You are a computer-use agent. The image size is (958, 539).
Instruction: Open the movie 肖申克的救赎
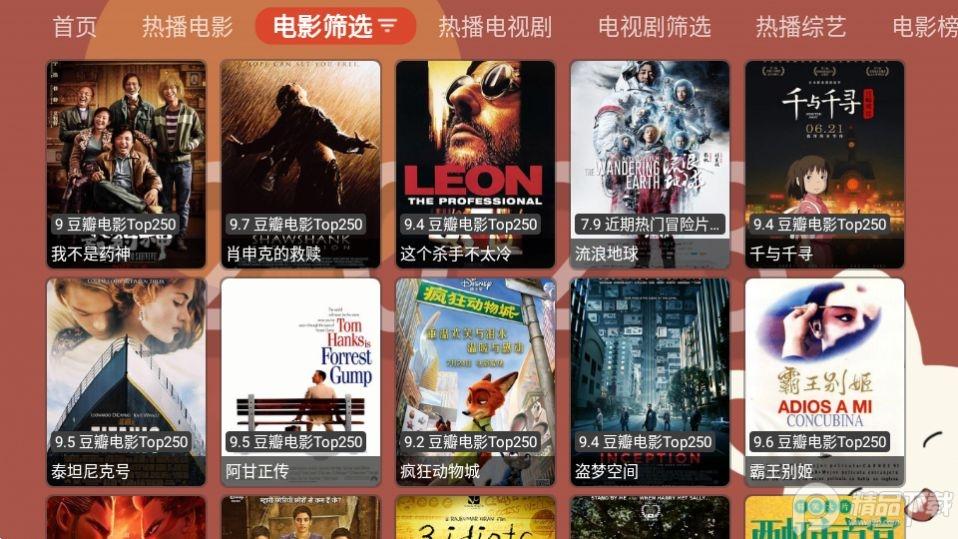click(x=300, y=164)
